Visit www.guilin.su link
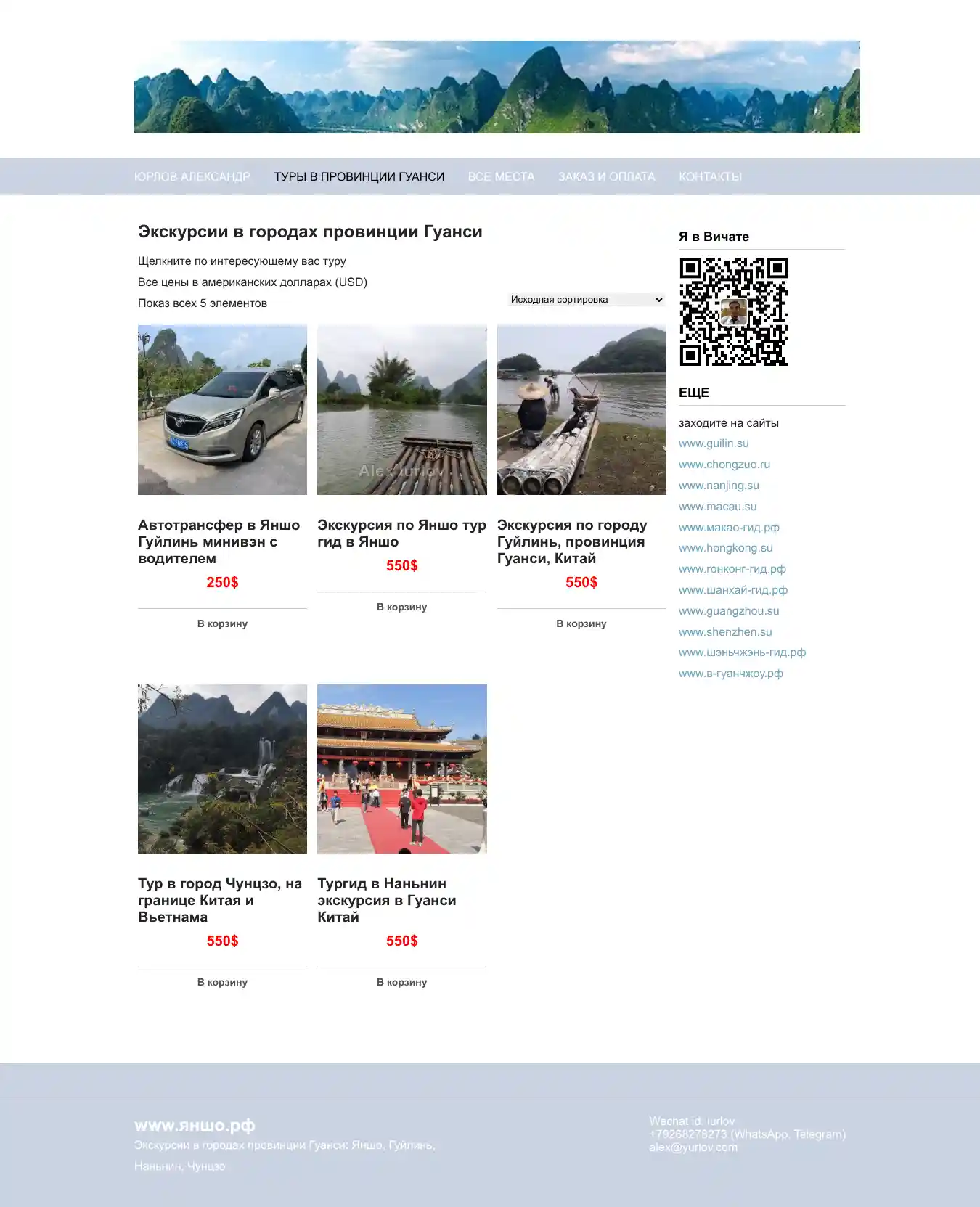980x1207 pixels. point(714,443)
